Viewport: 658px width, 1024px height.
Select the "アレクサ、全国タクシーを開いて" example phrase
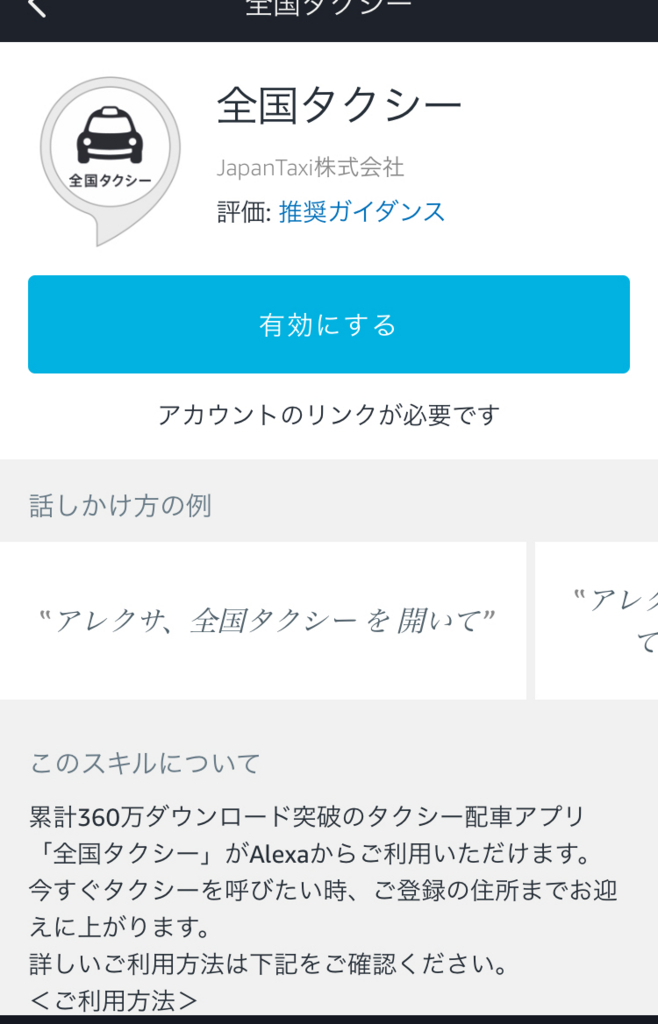(x=265, y=621)
